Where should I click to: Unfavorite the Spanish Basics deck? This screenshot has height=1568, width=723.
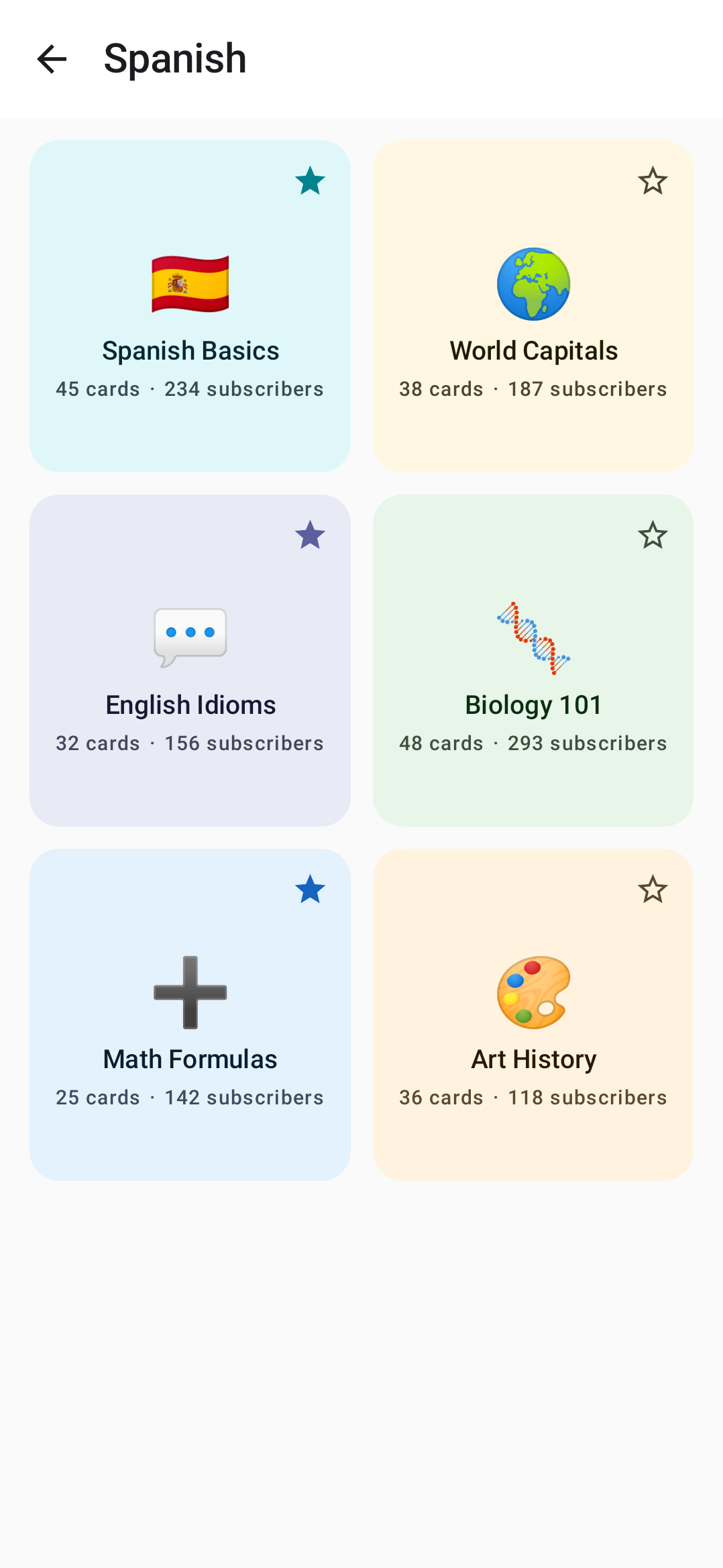pos(310,180)
